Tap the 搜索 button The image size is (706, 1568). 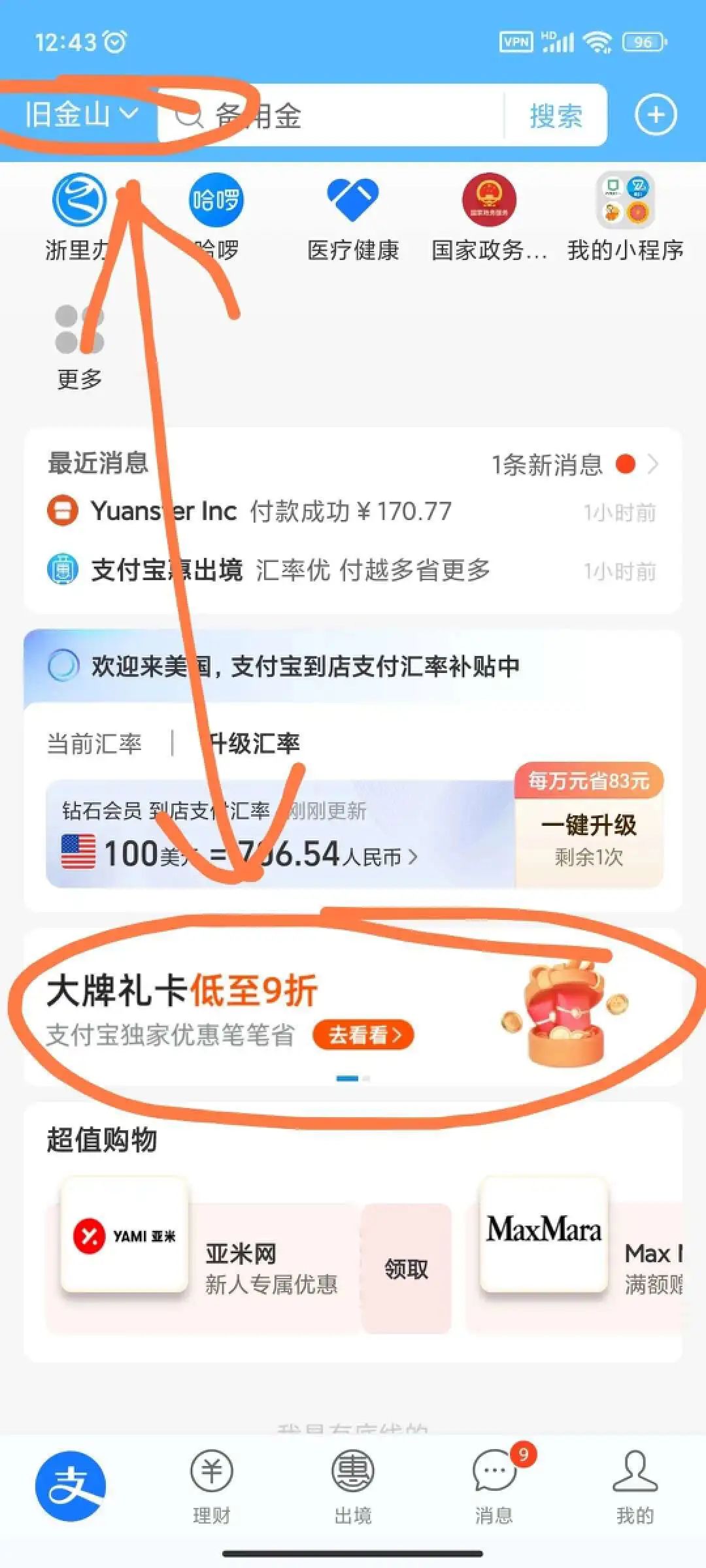[556, 116]
